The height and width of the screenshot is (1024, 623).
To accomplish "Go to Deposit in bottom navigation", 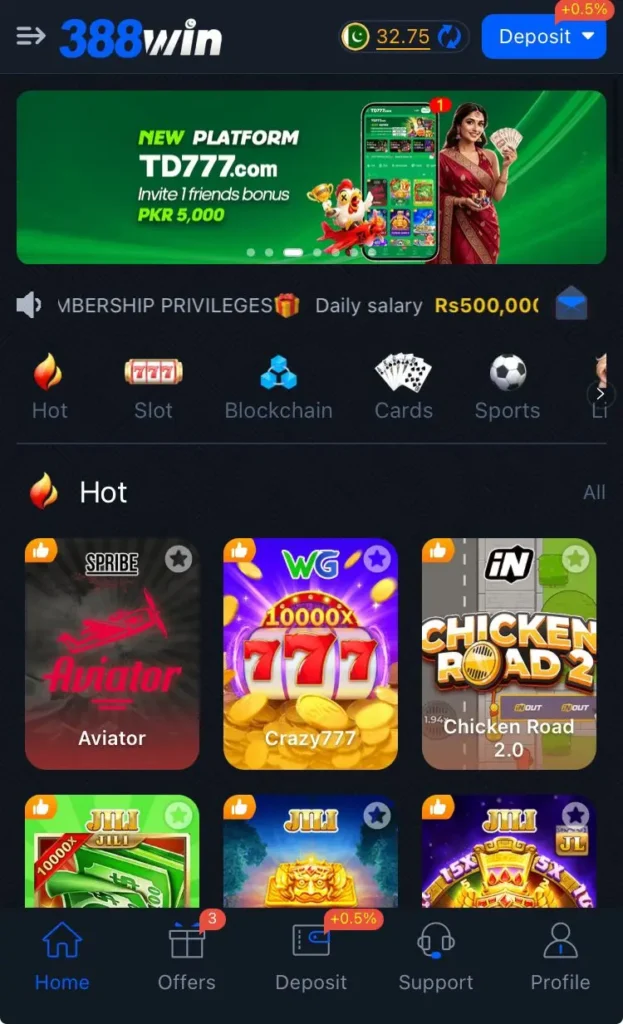I will click(311, 958).
